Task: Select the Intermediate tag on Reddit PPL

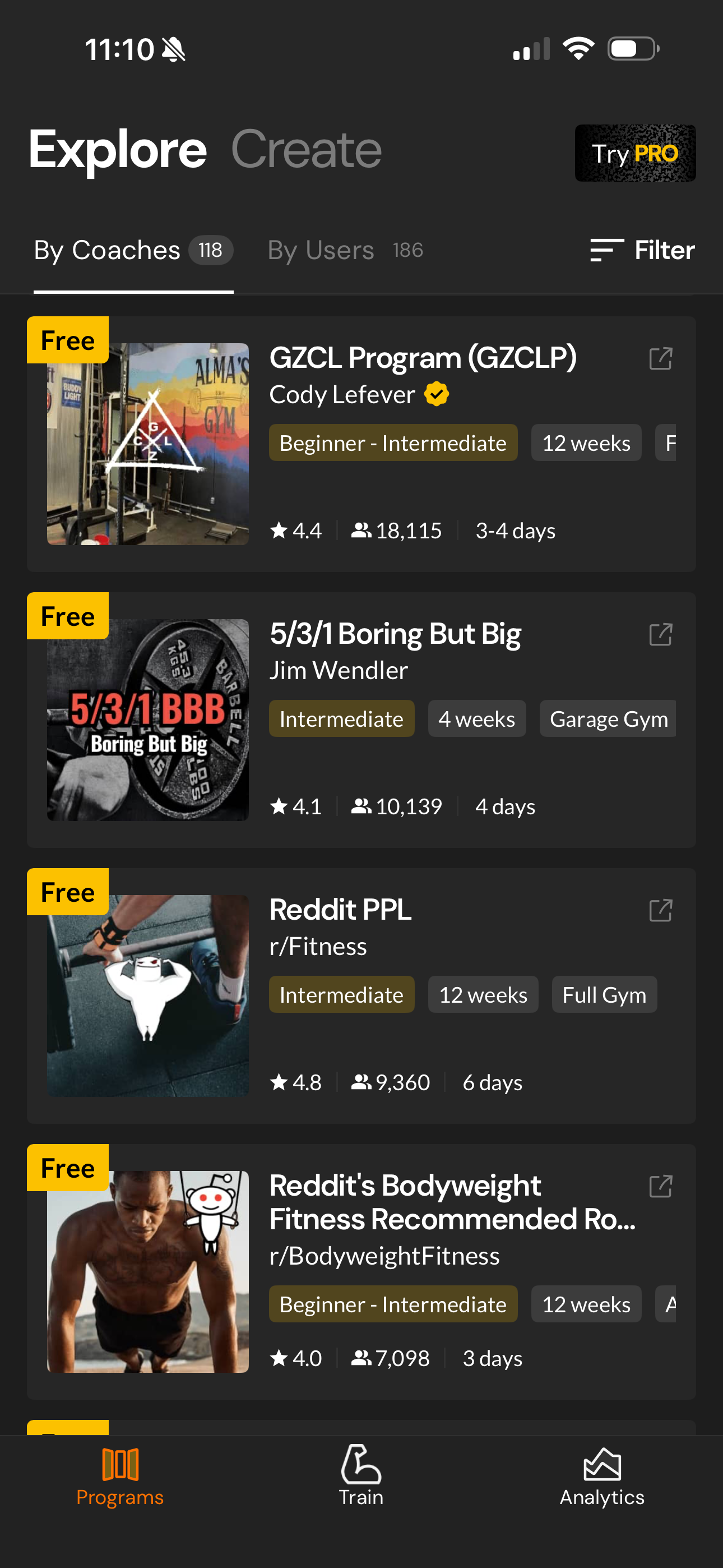Action: 341,994
